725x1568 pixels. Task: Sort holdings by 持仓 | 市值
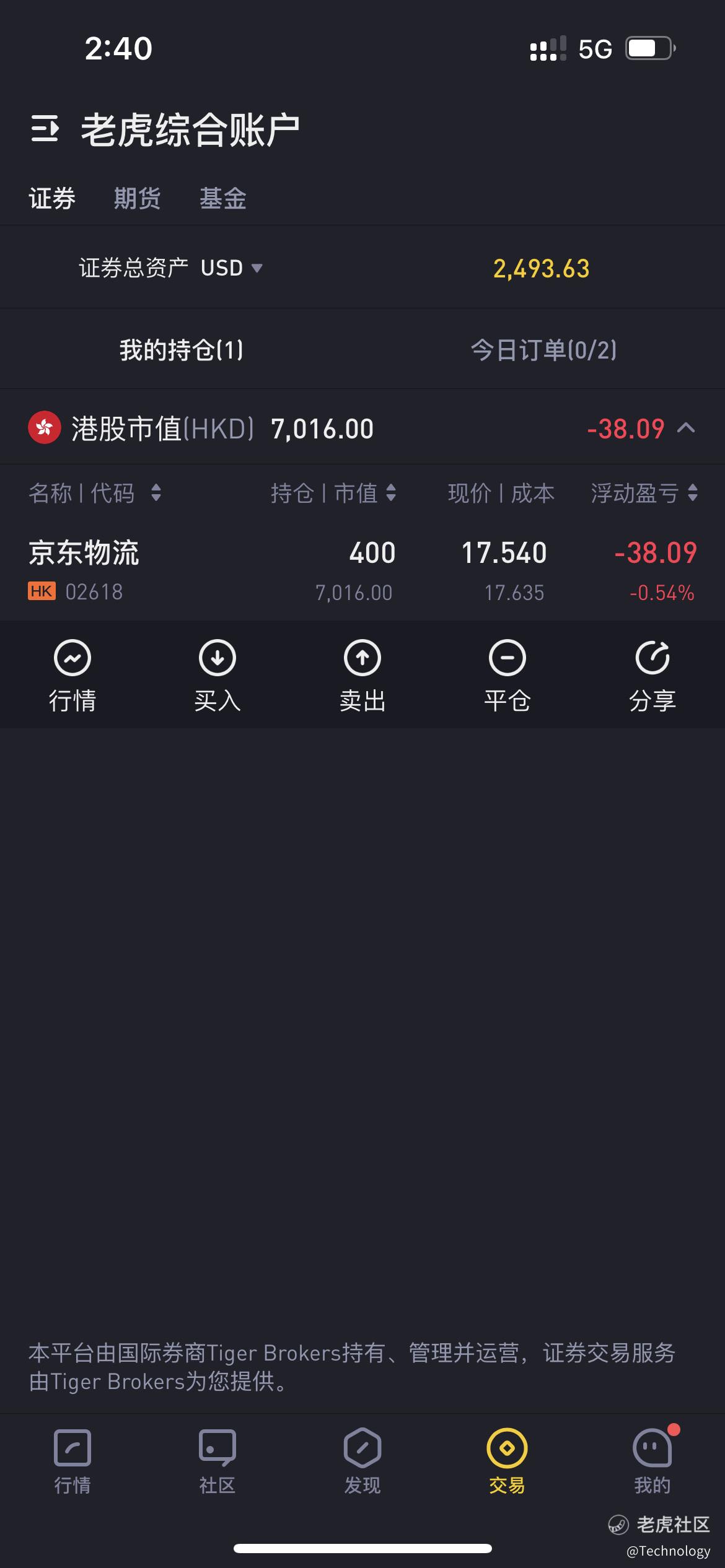click(333, 493)
